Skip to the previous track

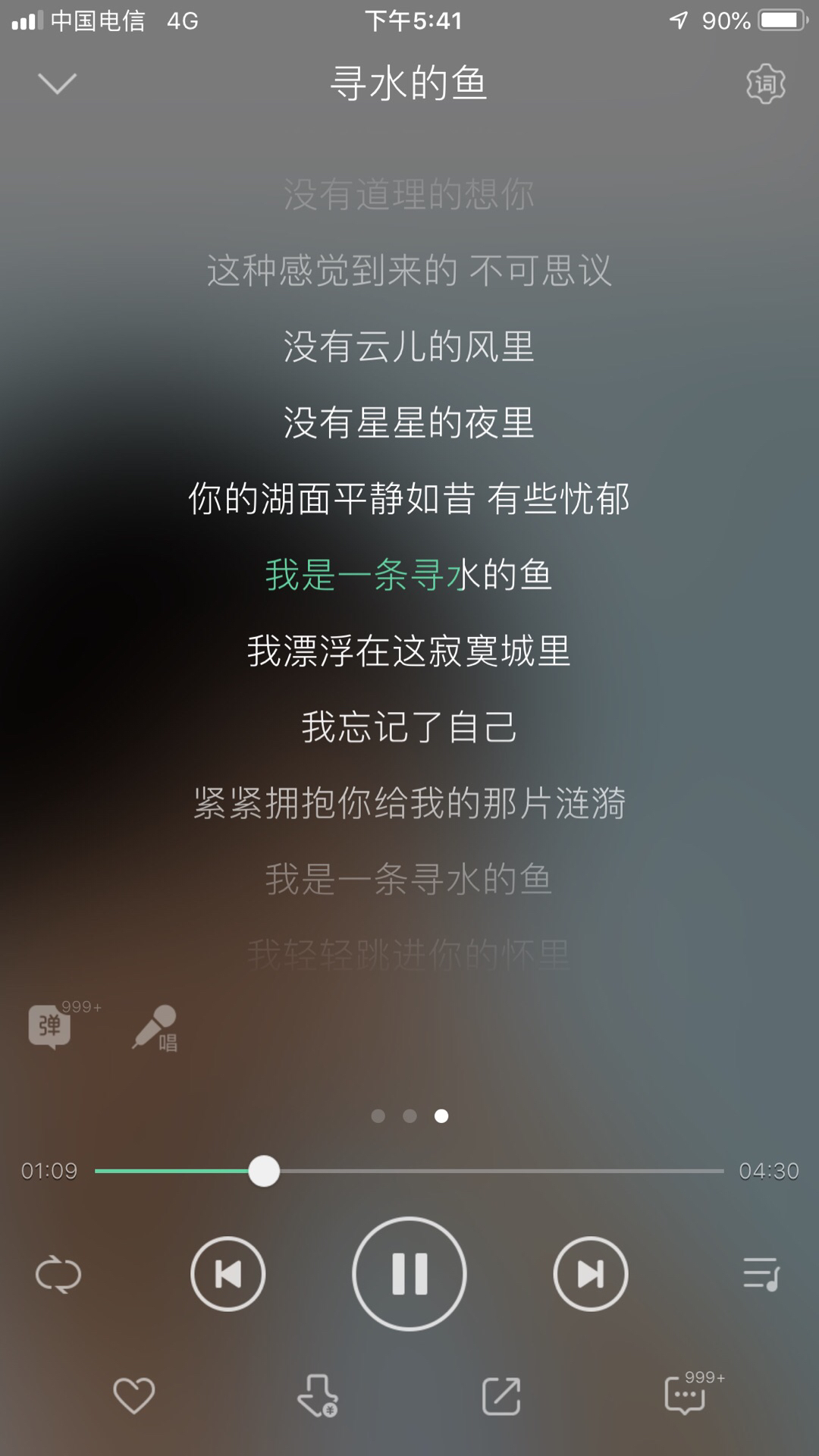click(x=228, y=1274)
